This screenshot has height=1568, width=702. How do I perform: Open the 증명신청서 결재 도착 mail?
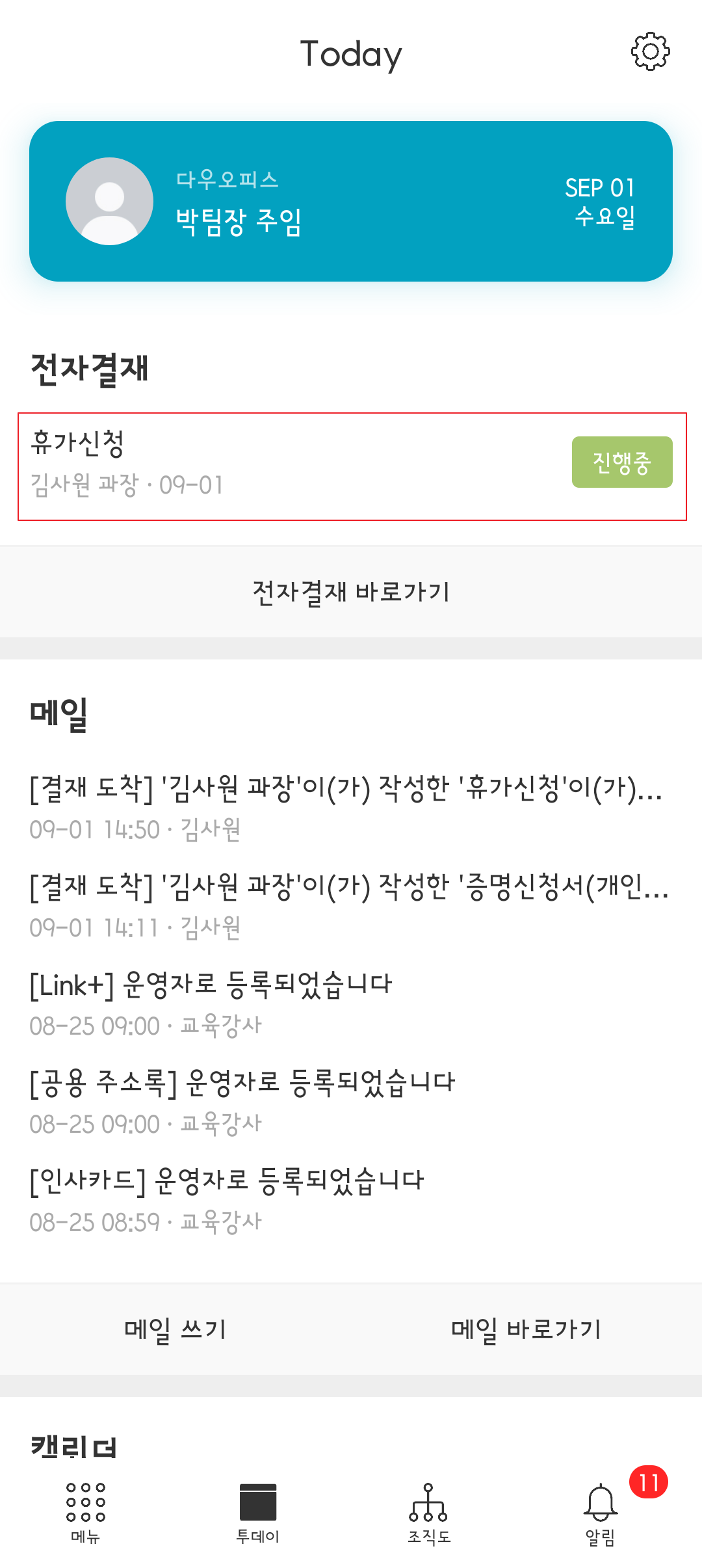348,904
